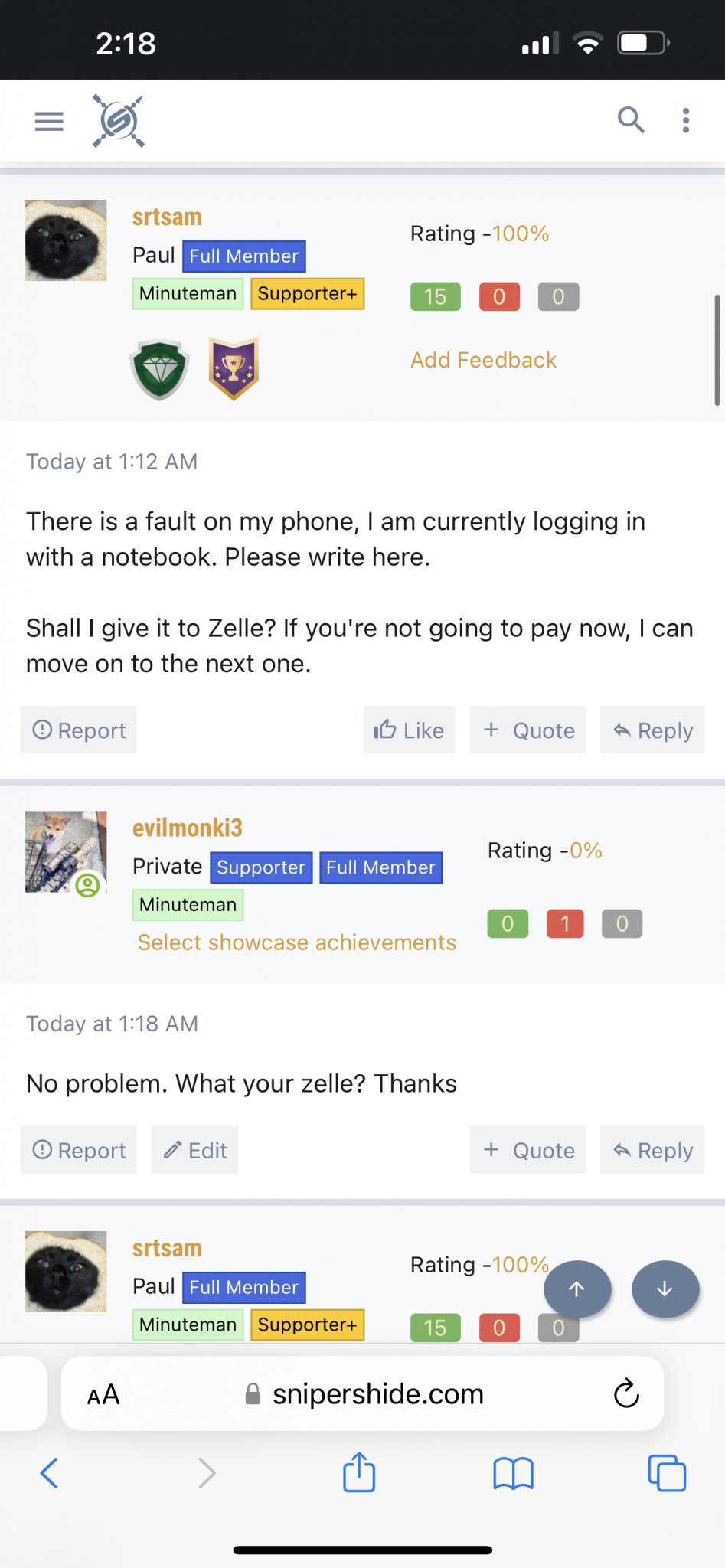The width and height of the screenshot is (725, 1568).
Task: Open the forum search
Action: tap(631, 120)
